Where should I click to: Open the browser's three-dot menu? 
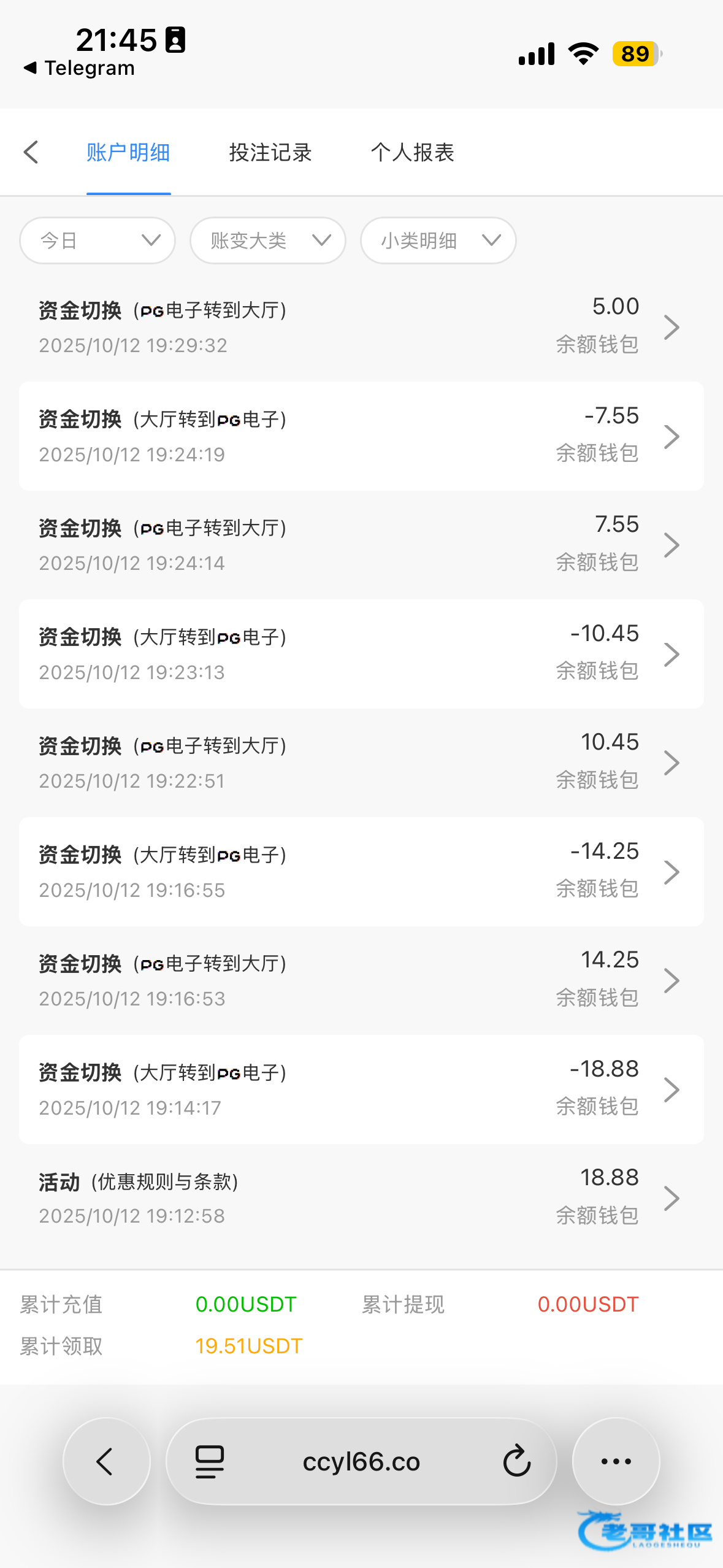(x=616, y=1461)
